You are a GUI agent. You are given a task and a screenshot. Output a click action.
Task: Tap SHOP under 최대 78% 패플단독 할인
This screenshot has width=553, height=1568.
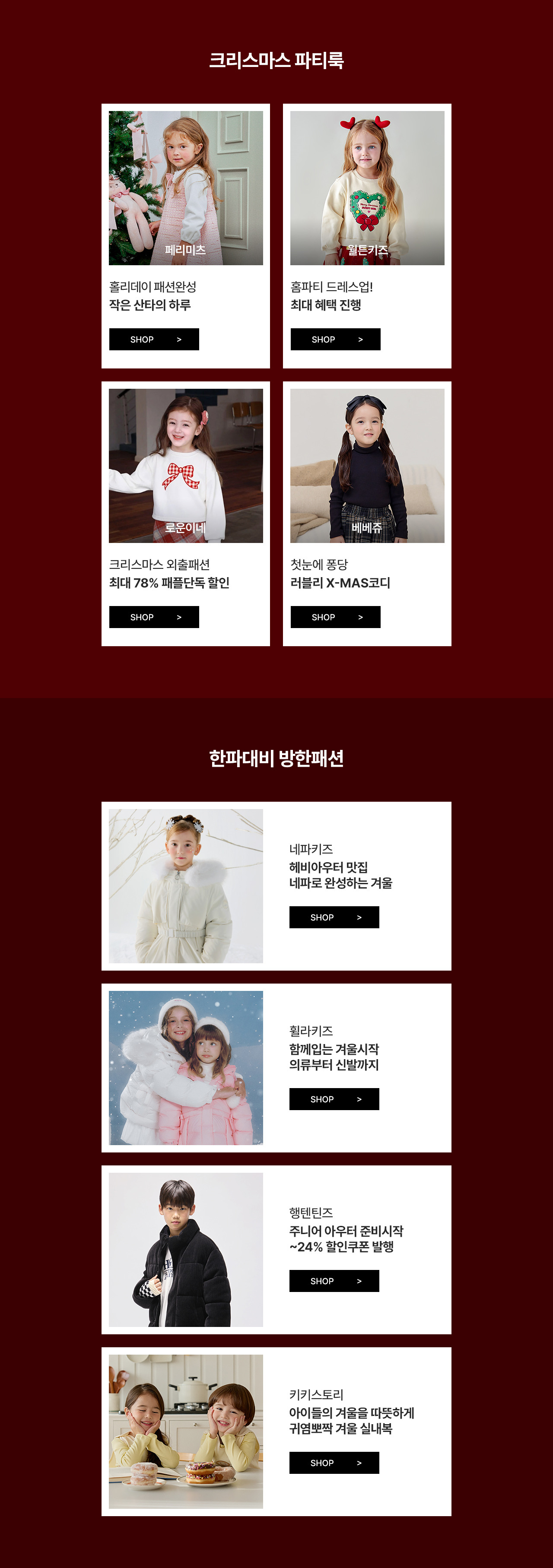coord(153,616)
